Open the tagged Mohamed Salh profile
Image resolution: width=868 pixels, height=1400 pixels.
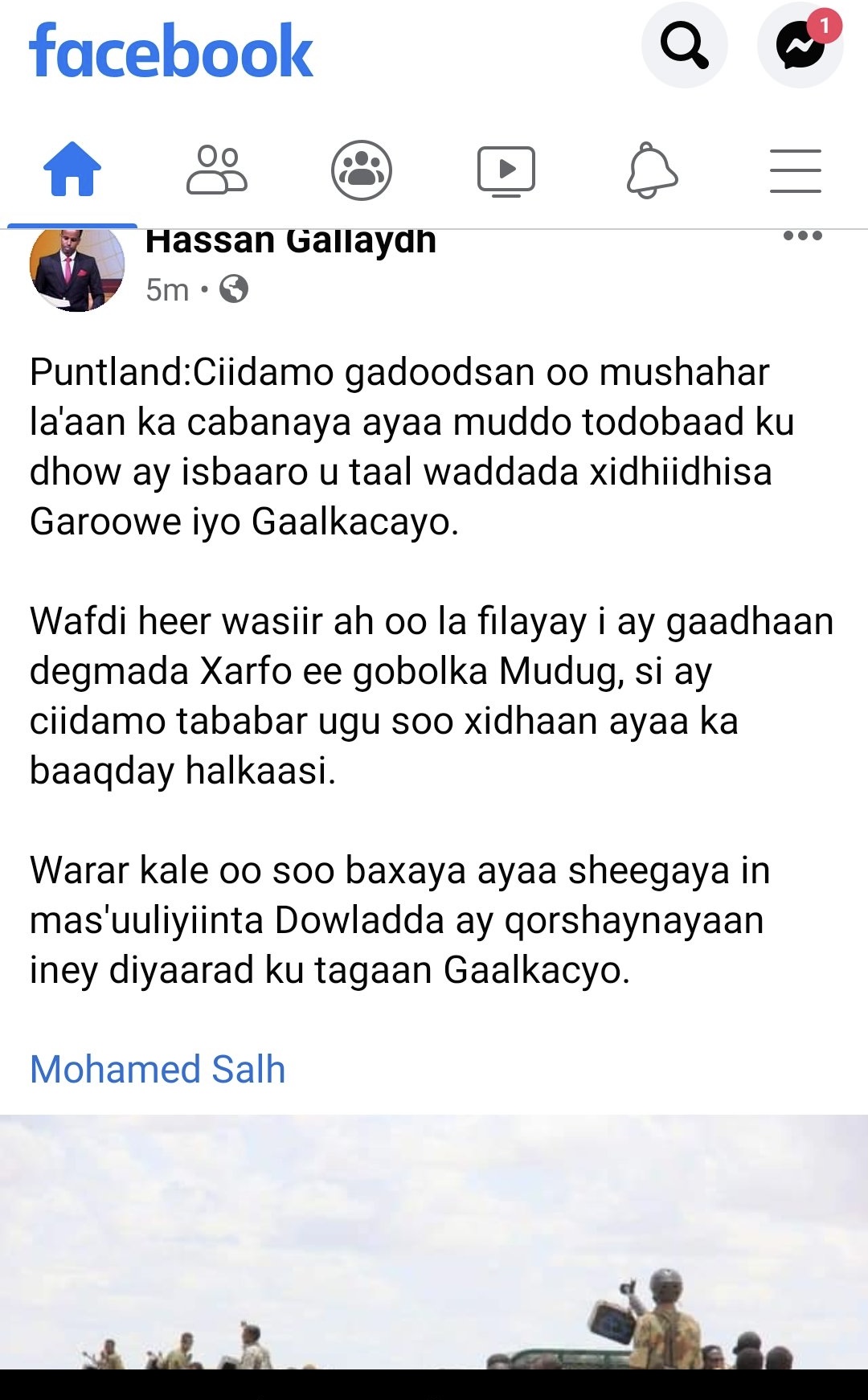pos(158,1070)
